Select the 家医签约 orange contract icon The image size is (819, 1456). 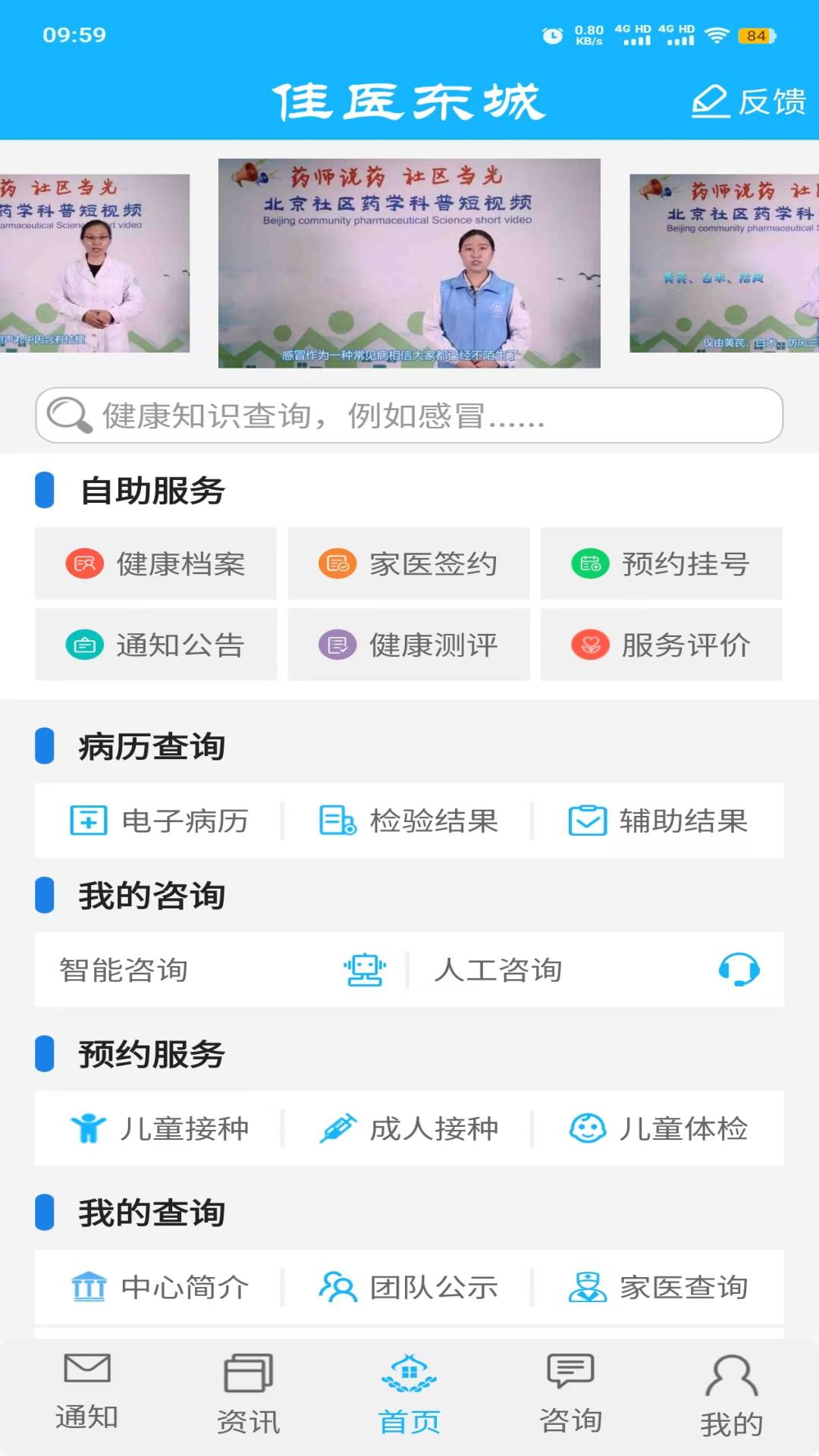(339, 565)
